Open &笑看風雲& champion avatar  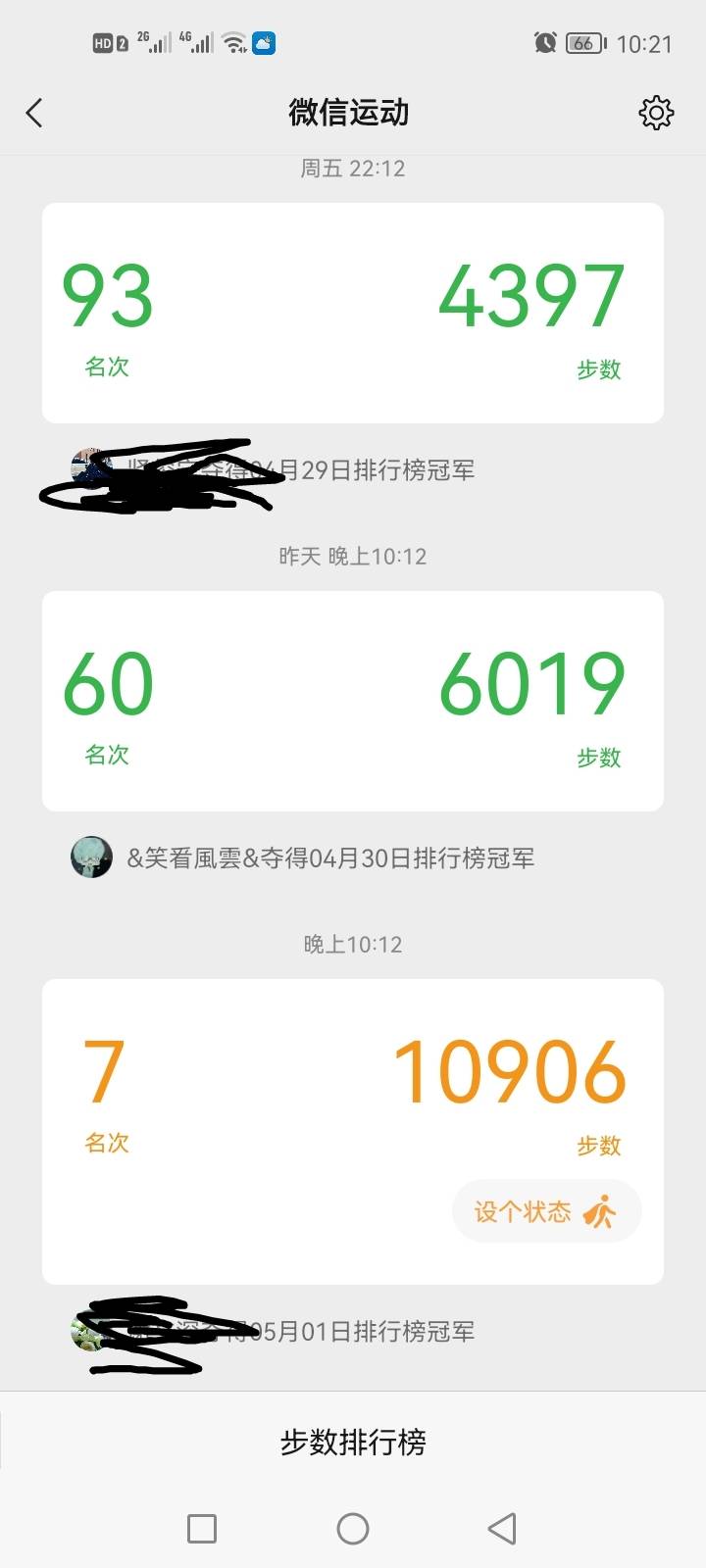pyautogui.click(x=91, y=857)
